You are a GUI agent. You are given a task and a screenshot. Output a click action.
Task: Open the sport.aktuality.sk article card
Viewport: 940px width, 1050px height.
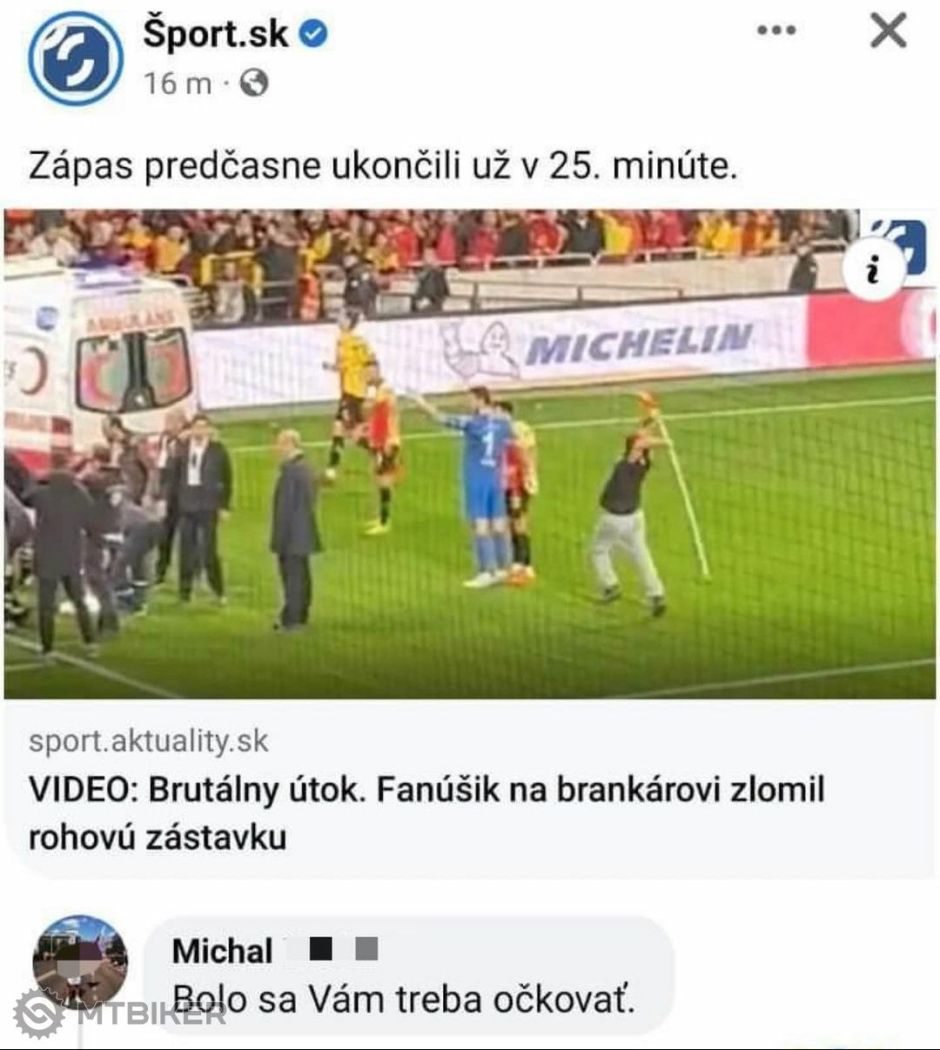[468, 790]
